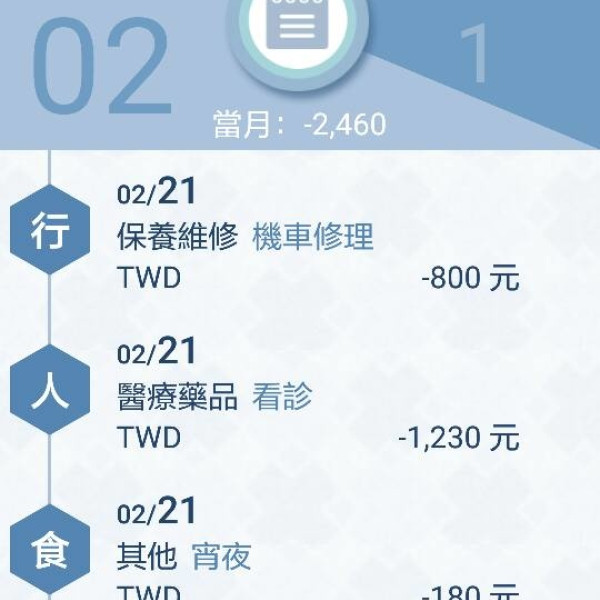600x600 pixels.
Task: Open the 宵夜 food expense entry
Action: coord(318,556)
